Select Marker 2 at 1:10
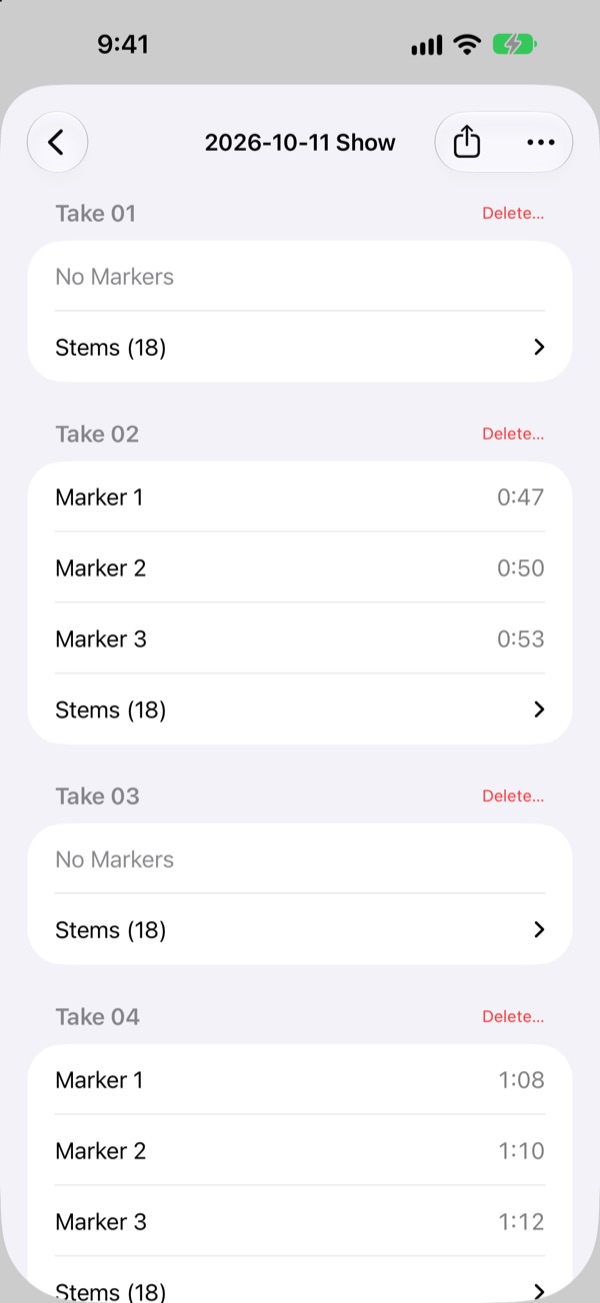Viewport: 600px width, 1303px height. tap(300, 1151)
